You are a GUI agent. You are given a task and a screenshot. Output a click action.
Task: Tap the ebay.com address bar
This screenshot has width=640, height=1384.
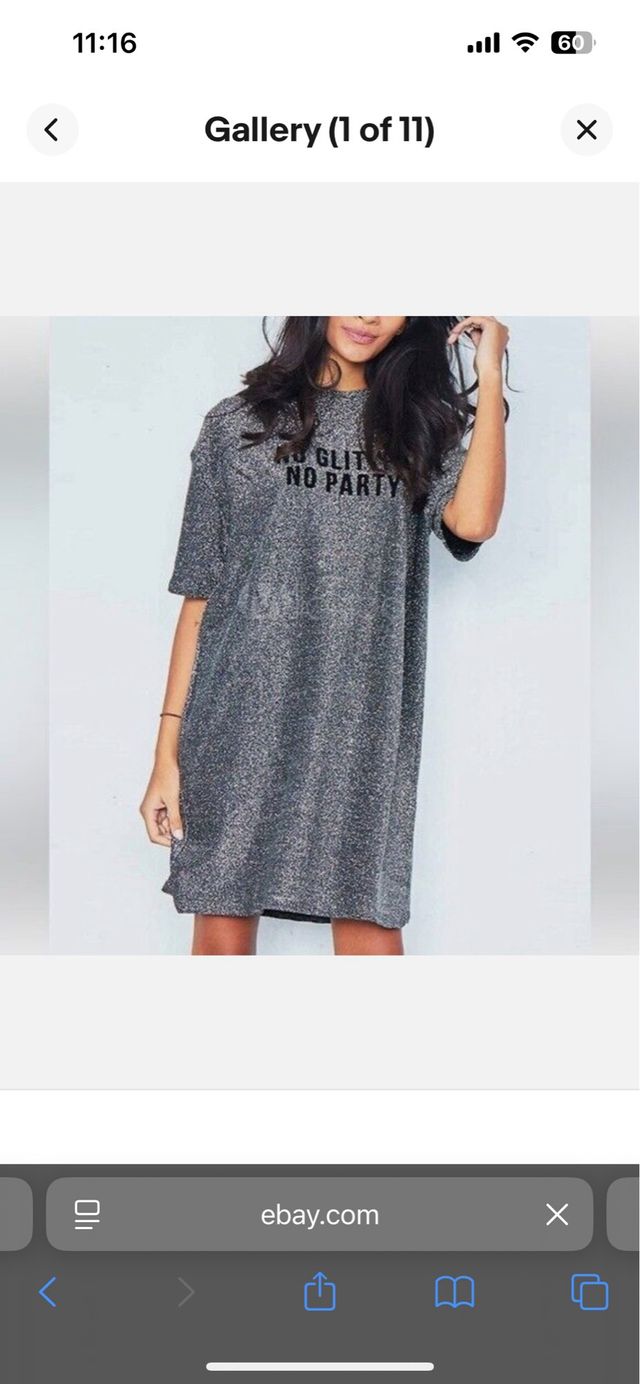coord(320,1215)
